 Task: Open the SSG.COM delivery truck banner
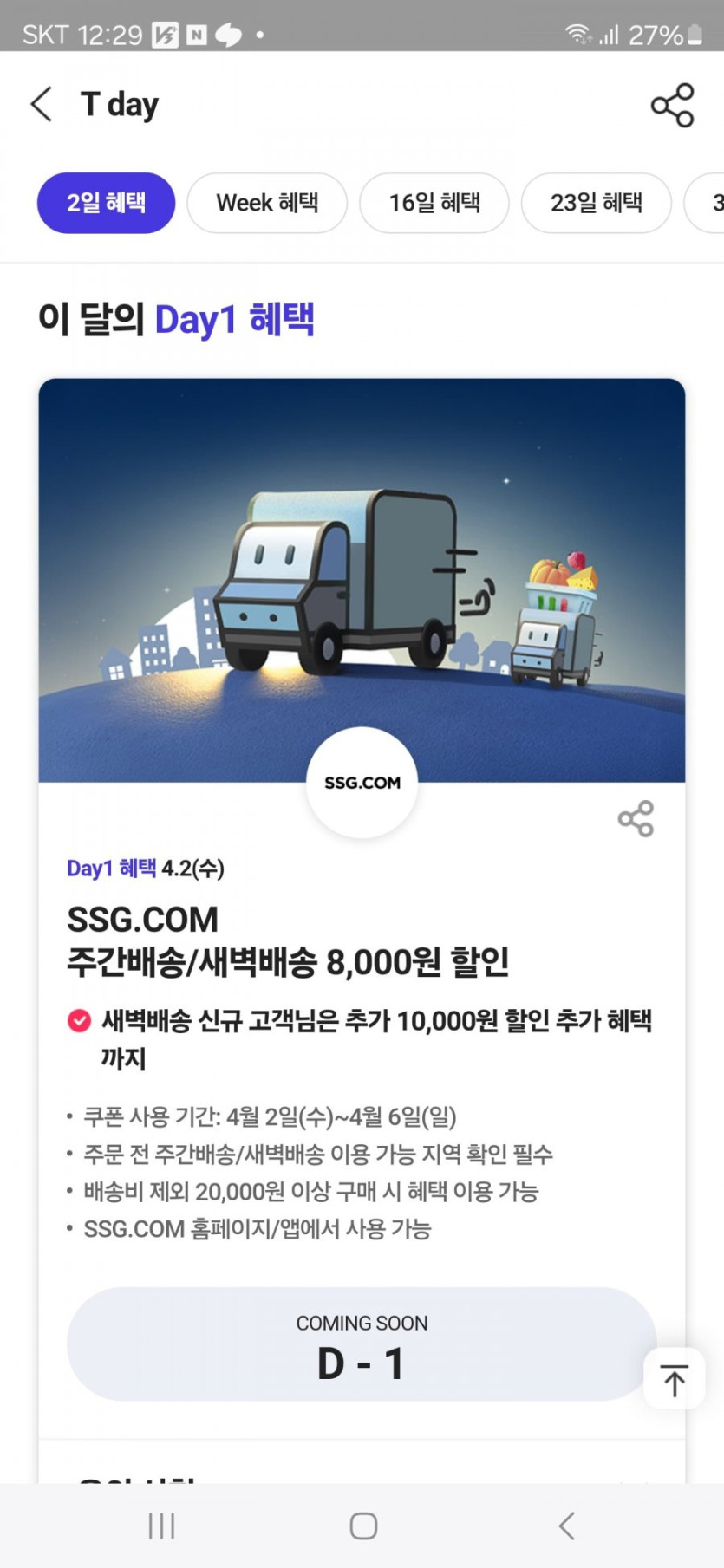pos(362,579)
